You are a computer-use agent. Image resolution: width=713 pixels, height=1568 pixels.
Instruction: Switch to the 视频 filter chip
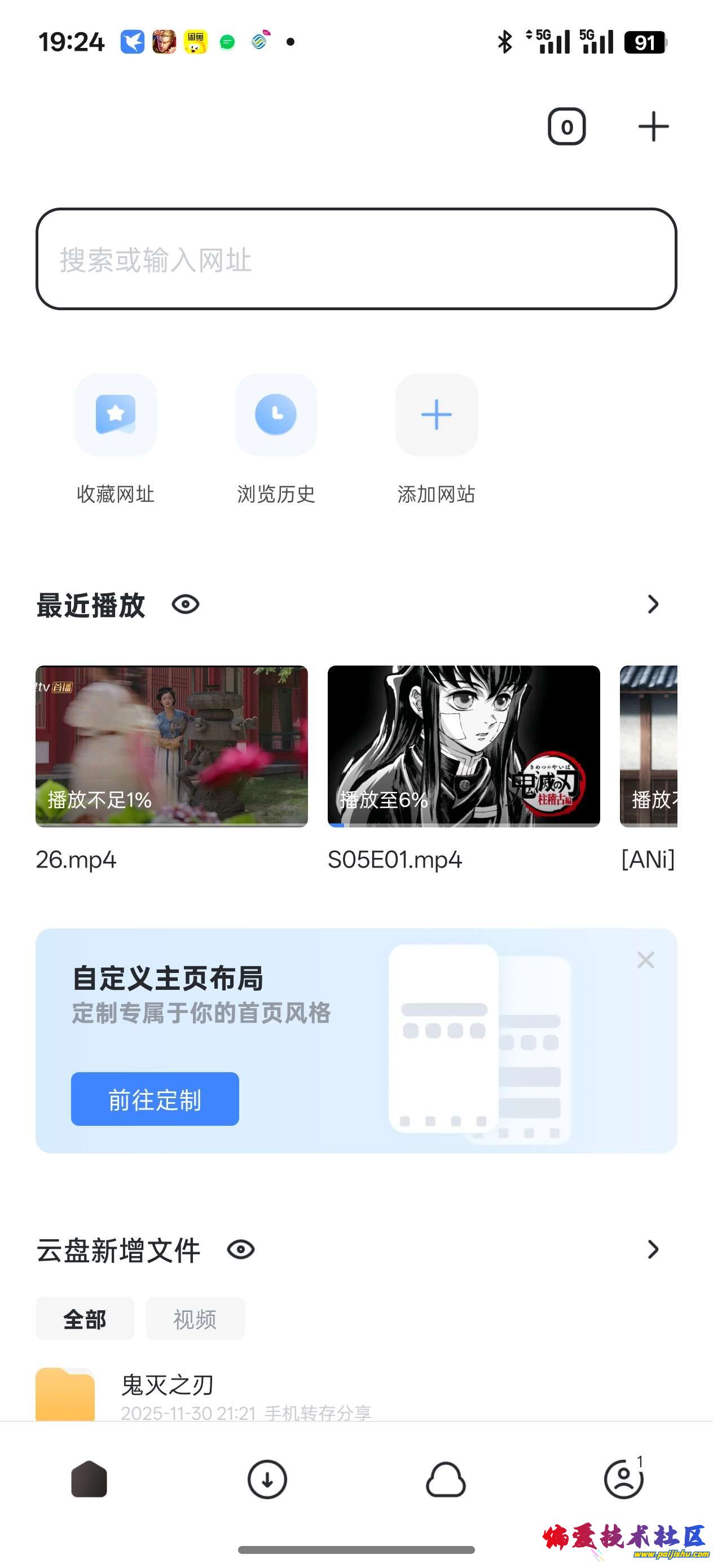(x=195, y=1319)
